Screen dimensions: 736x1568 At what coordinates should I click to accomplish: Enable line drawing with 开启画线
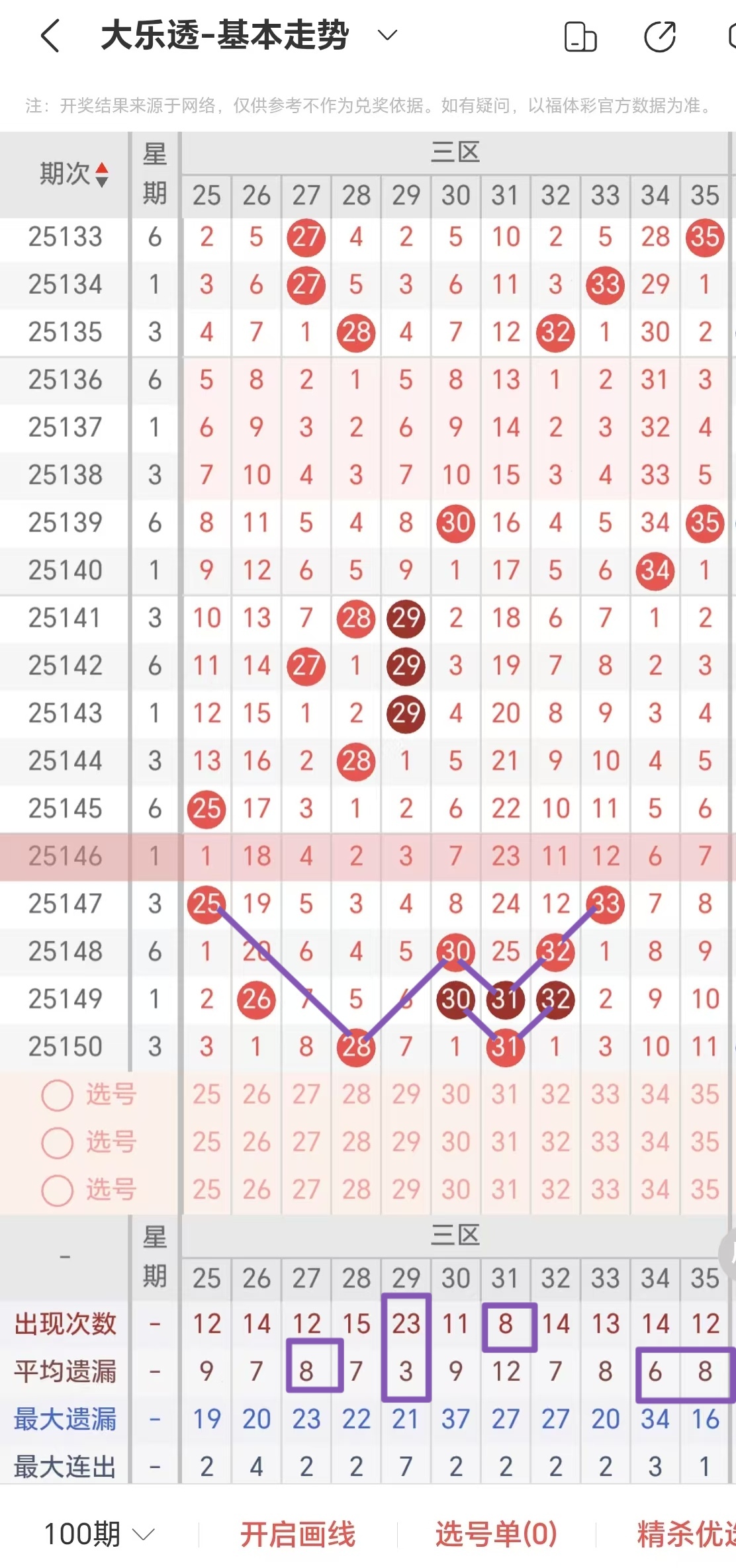pyautogui.click(x=298, y=1534)
